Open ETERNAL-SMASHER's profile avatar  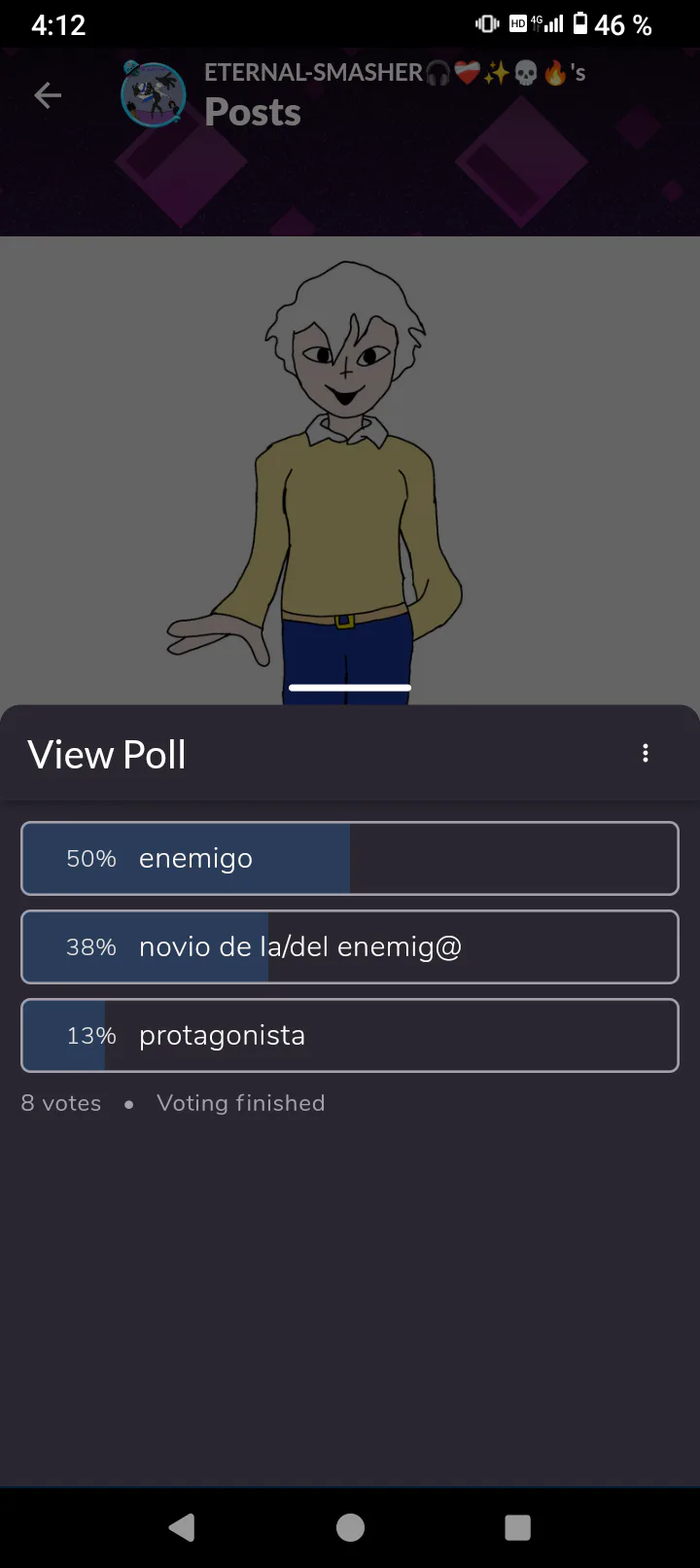(x=154, y=95)
